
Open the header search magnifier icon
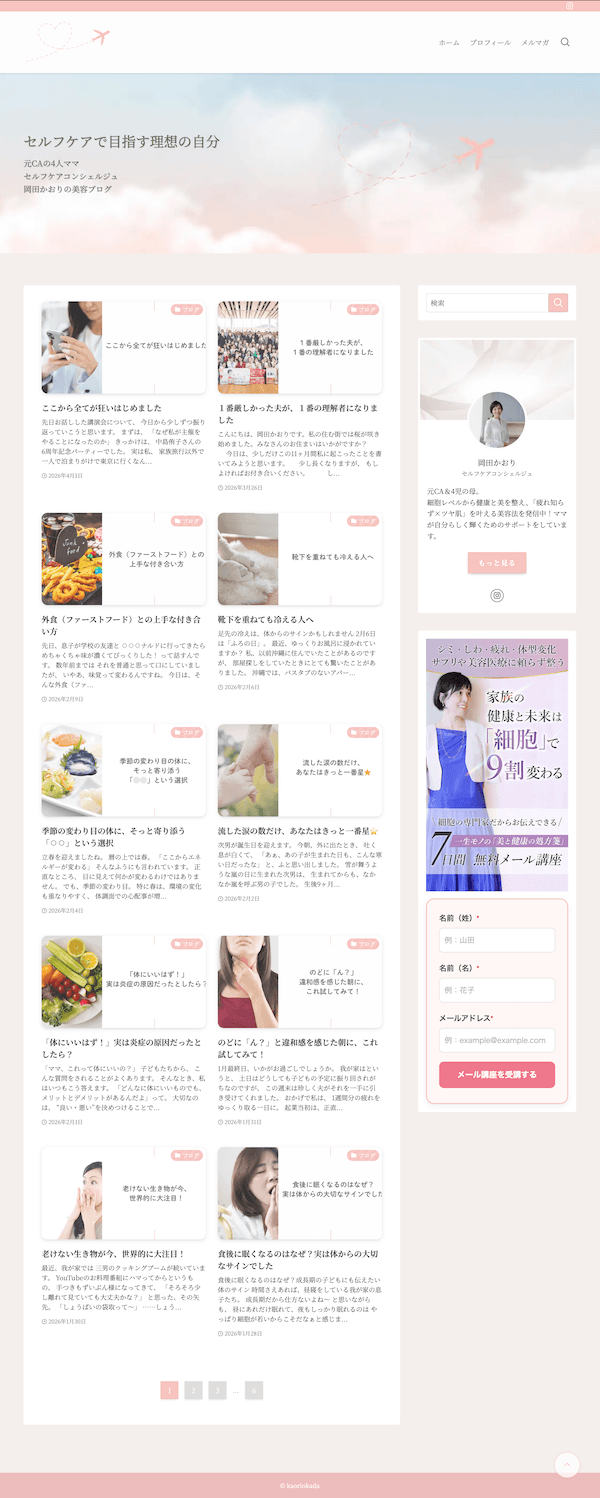tap(566, 42)
